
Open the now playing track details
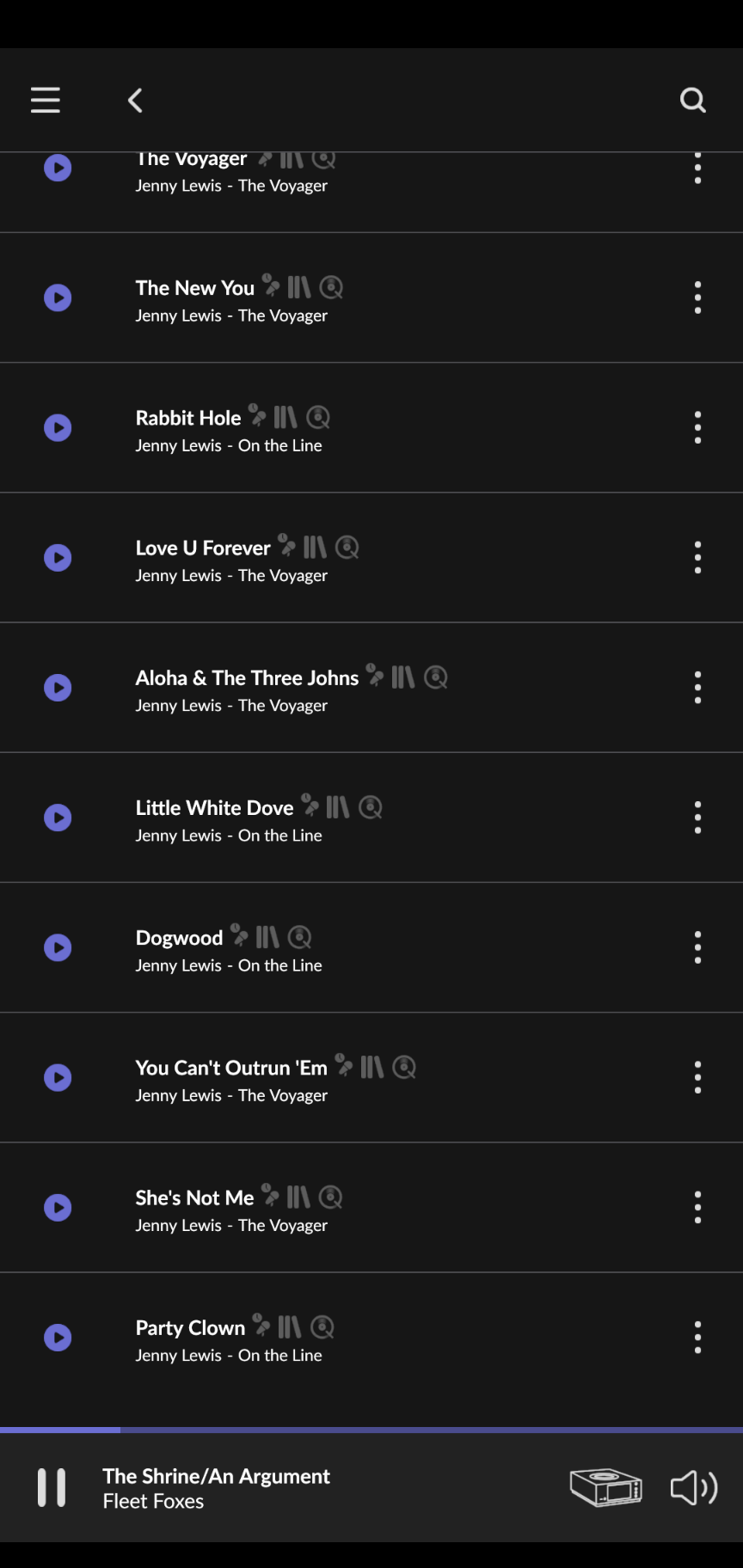216,1488
